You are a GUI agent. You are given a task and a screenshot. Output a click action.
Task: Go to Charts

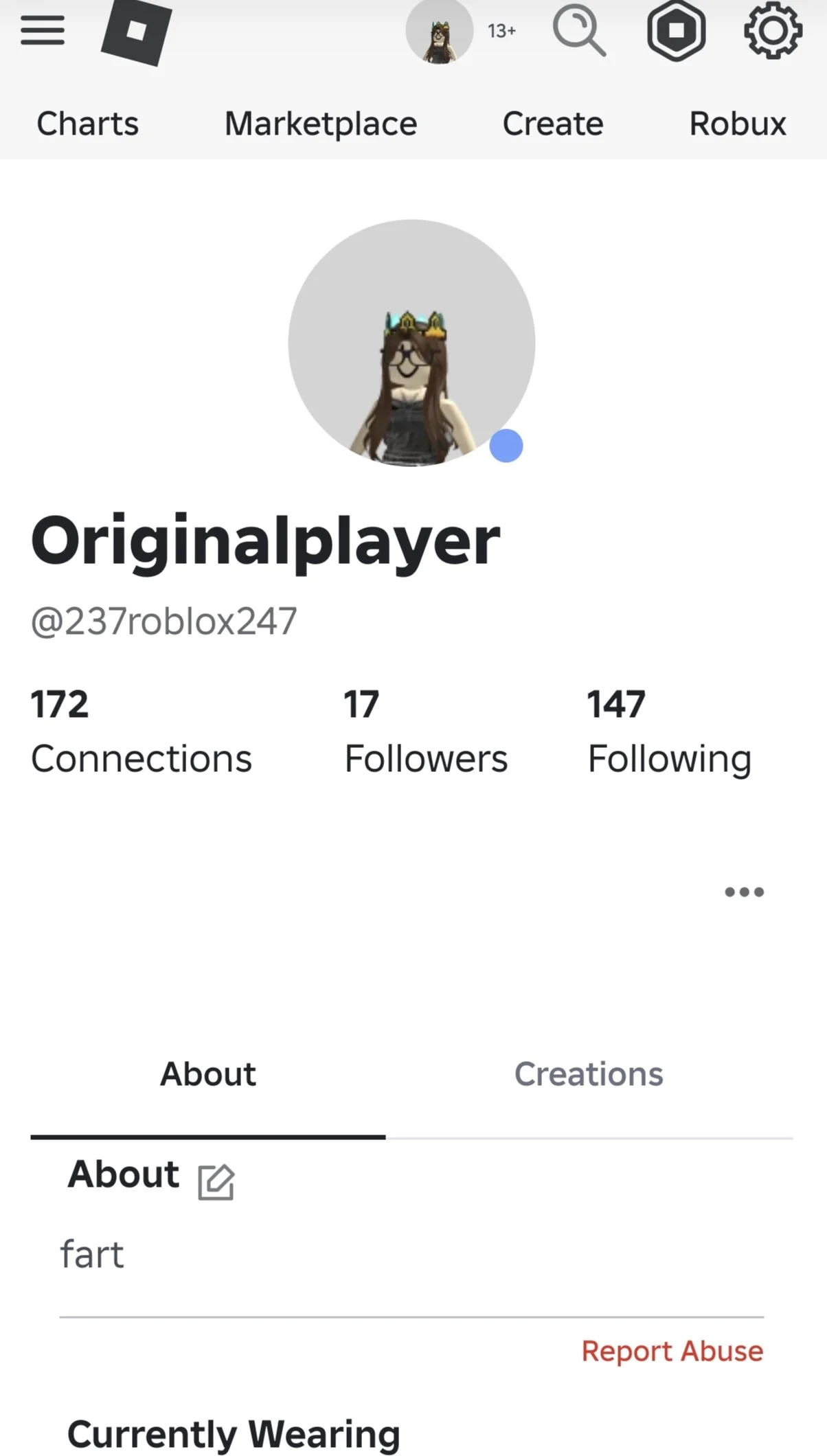87,124
